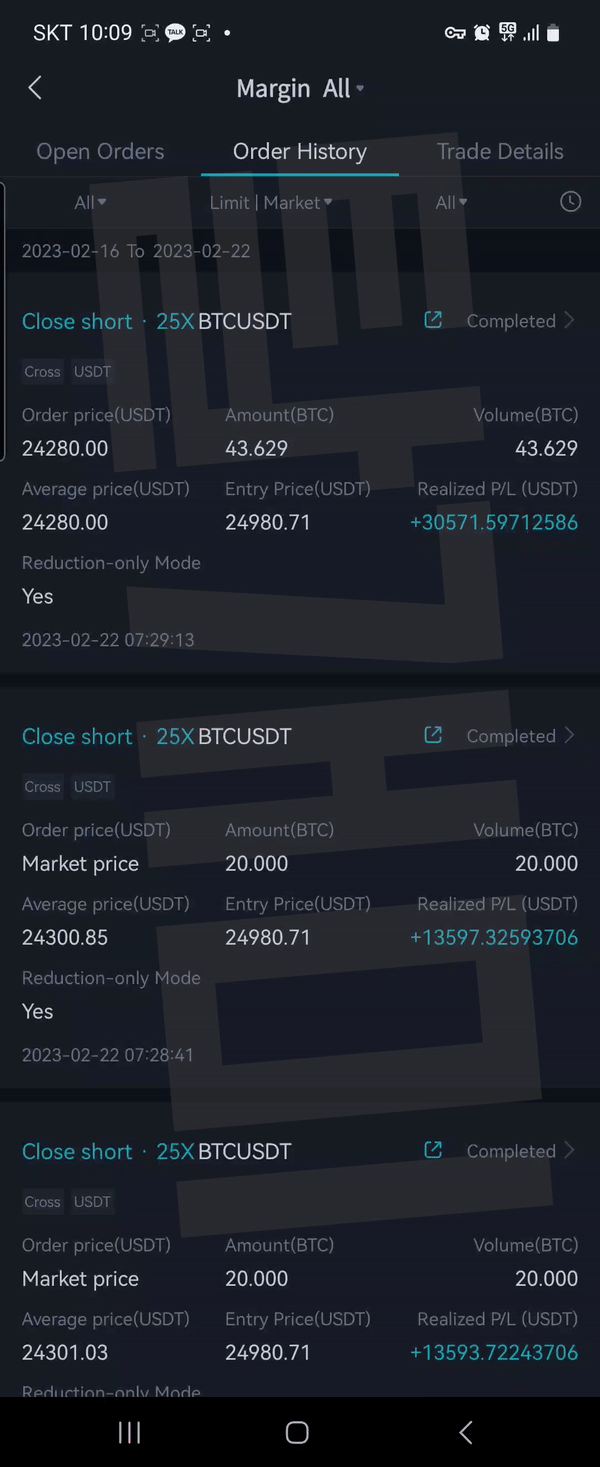
Task: Switch to the Open Orders tab
Action: [x=100, y=152]
